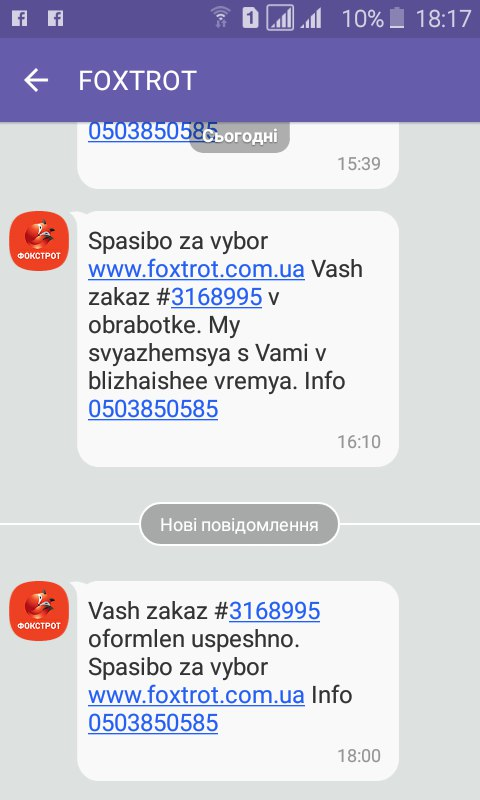
Task: Open Foxtrot avatar beside the 18:00 message
Action: (x=39, y=611)
